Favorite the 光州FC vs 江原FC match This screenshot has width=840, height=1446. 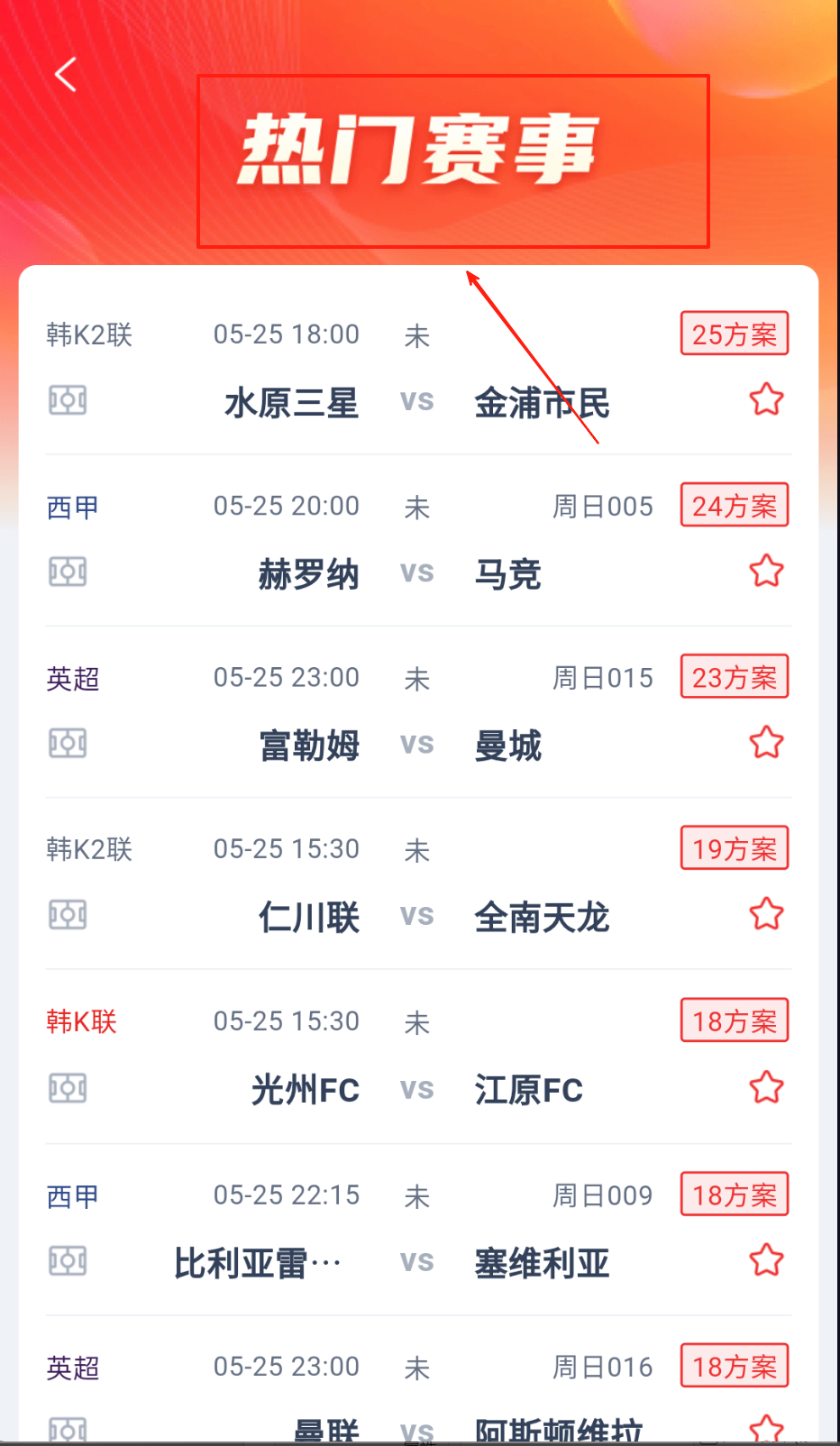(766, 1087)
